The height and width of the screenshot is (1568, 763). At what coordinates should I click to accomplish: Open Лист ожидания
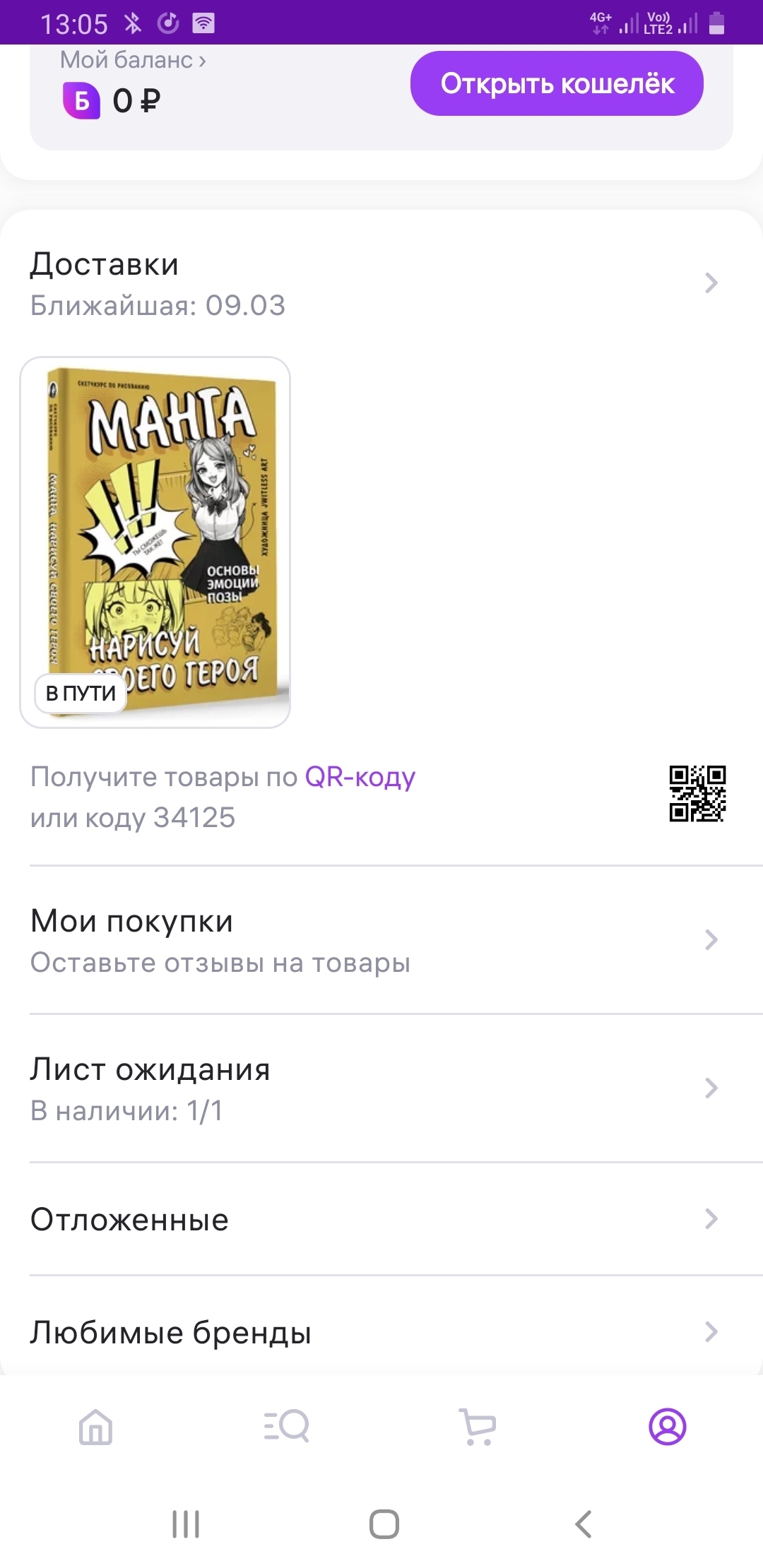tap(373, 1088)
